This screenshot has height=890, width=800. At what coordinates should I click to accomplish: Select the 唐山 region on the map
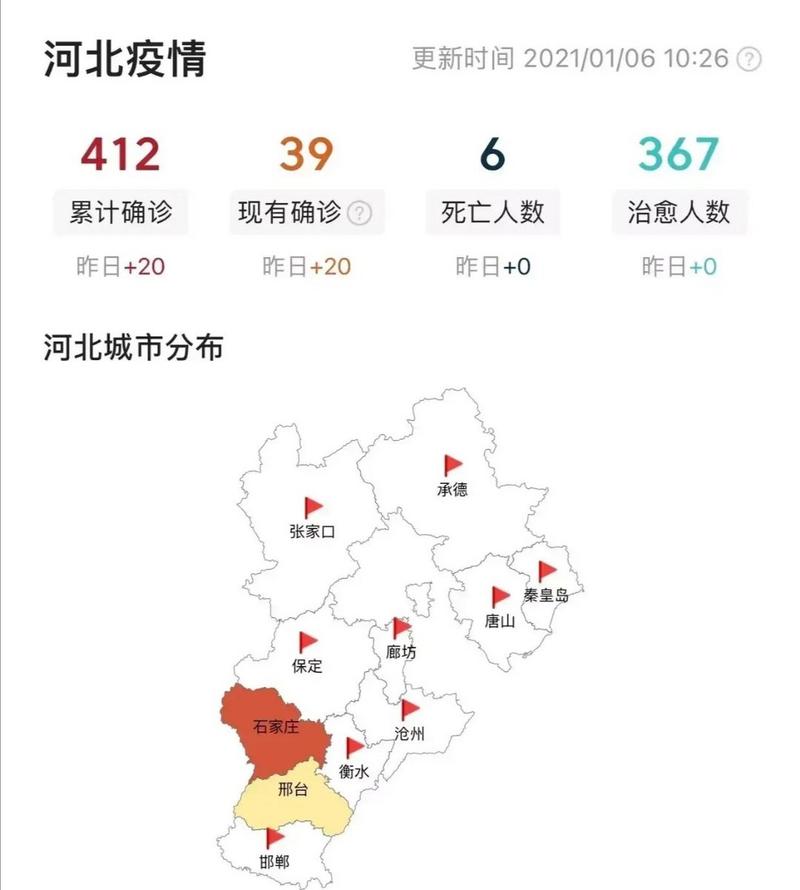[x=499, y=608]
